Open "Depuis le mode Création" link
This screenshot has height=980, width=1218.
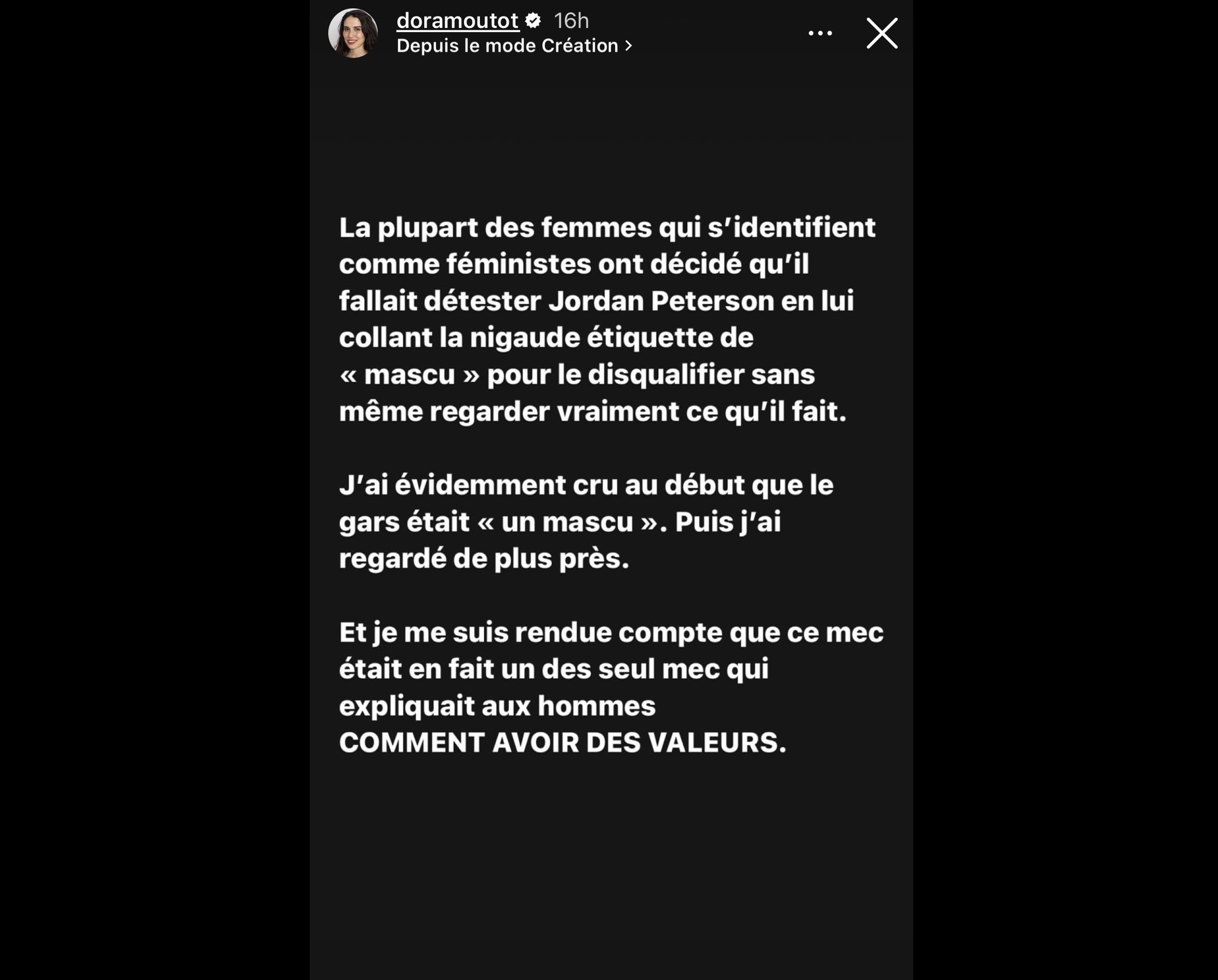[514, 46]
